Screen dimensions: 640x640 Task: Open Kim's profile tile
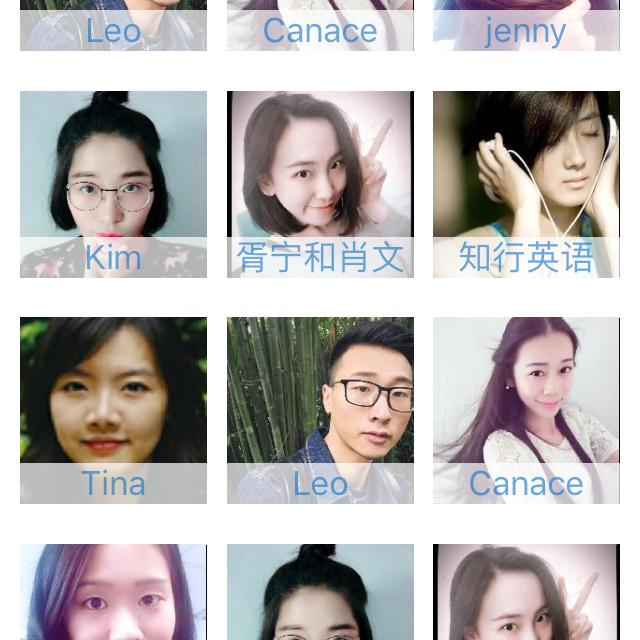tap(113, 184)
